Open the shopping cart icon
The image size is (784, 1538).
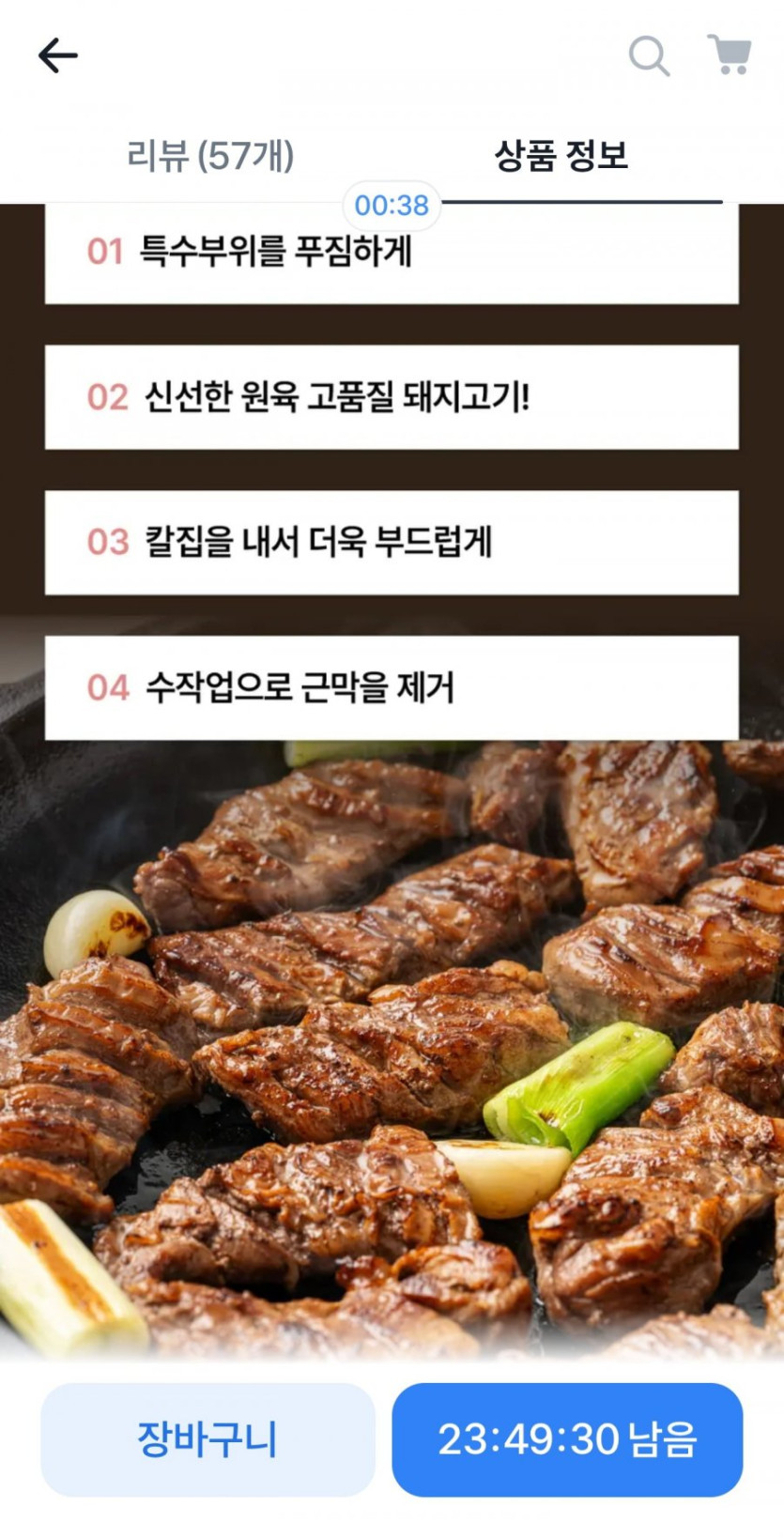click(x=730, y=54)
